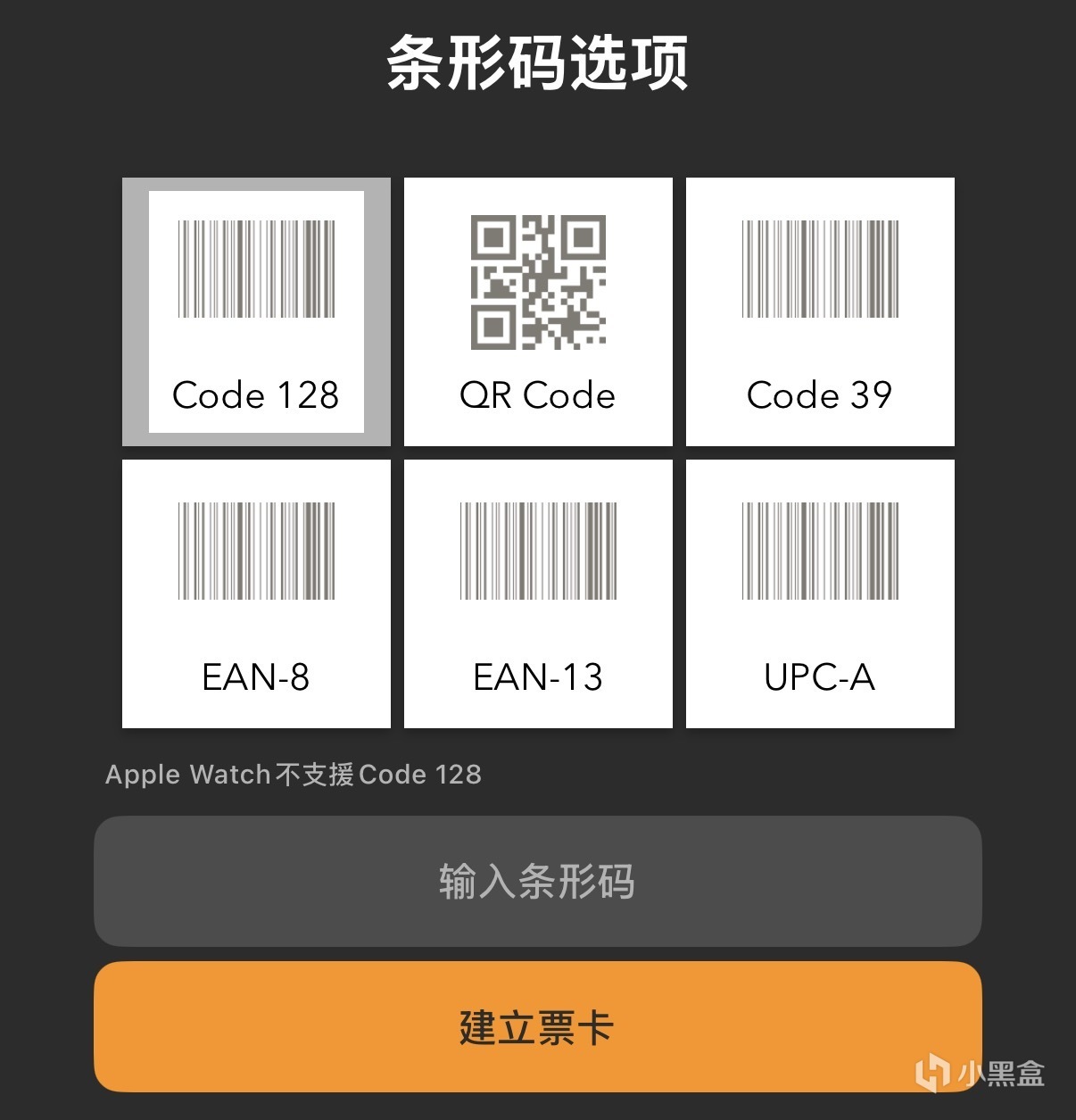Choose the EAN-13 barcode type
Viewport: 1076px width, 1120px height.
pos(538,593)
